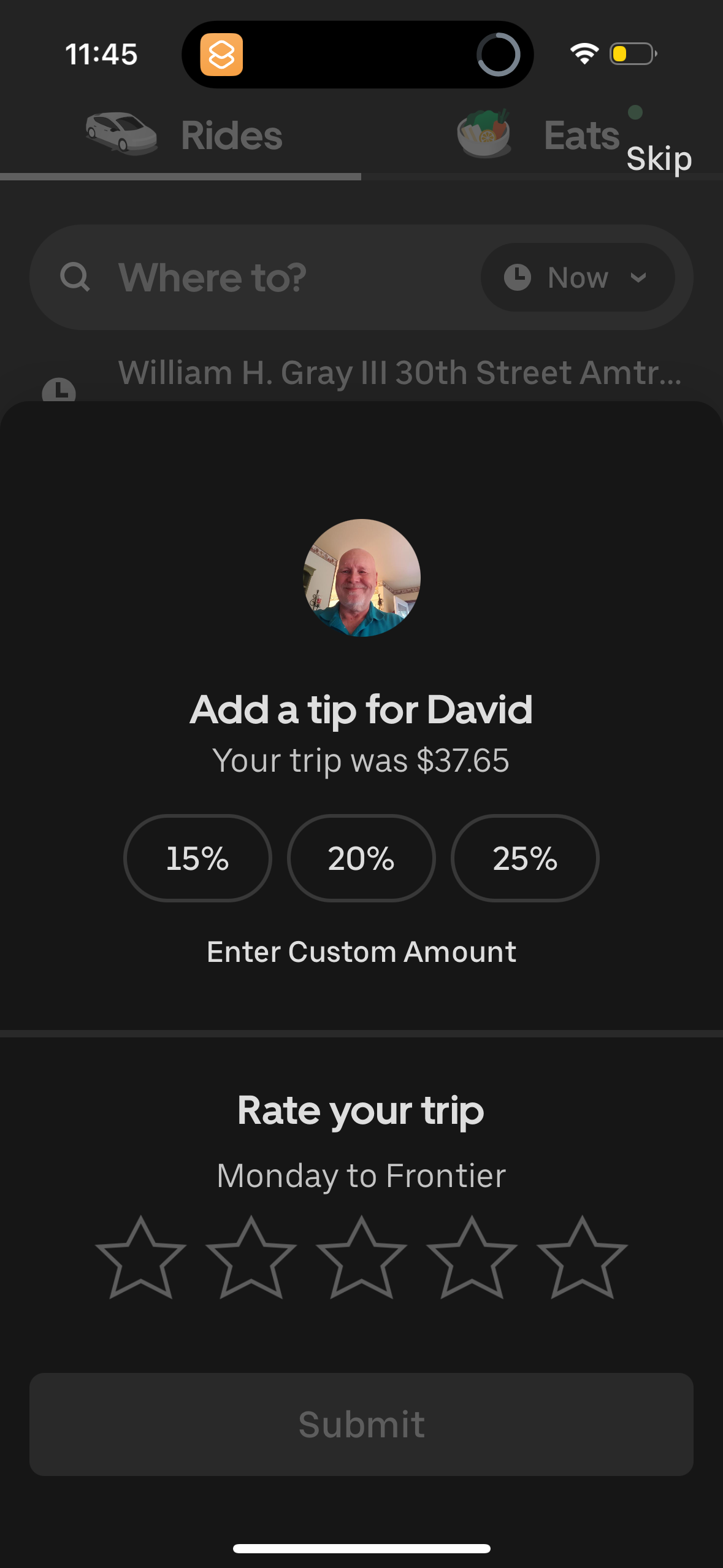Click the clock icon in the Now pill
The width and height of the screenshot is (723, 1568).
click(x=518, y=277)
